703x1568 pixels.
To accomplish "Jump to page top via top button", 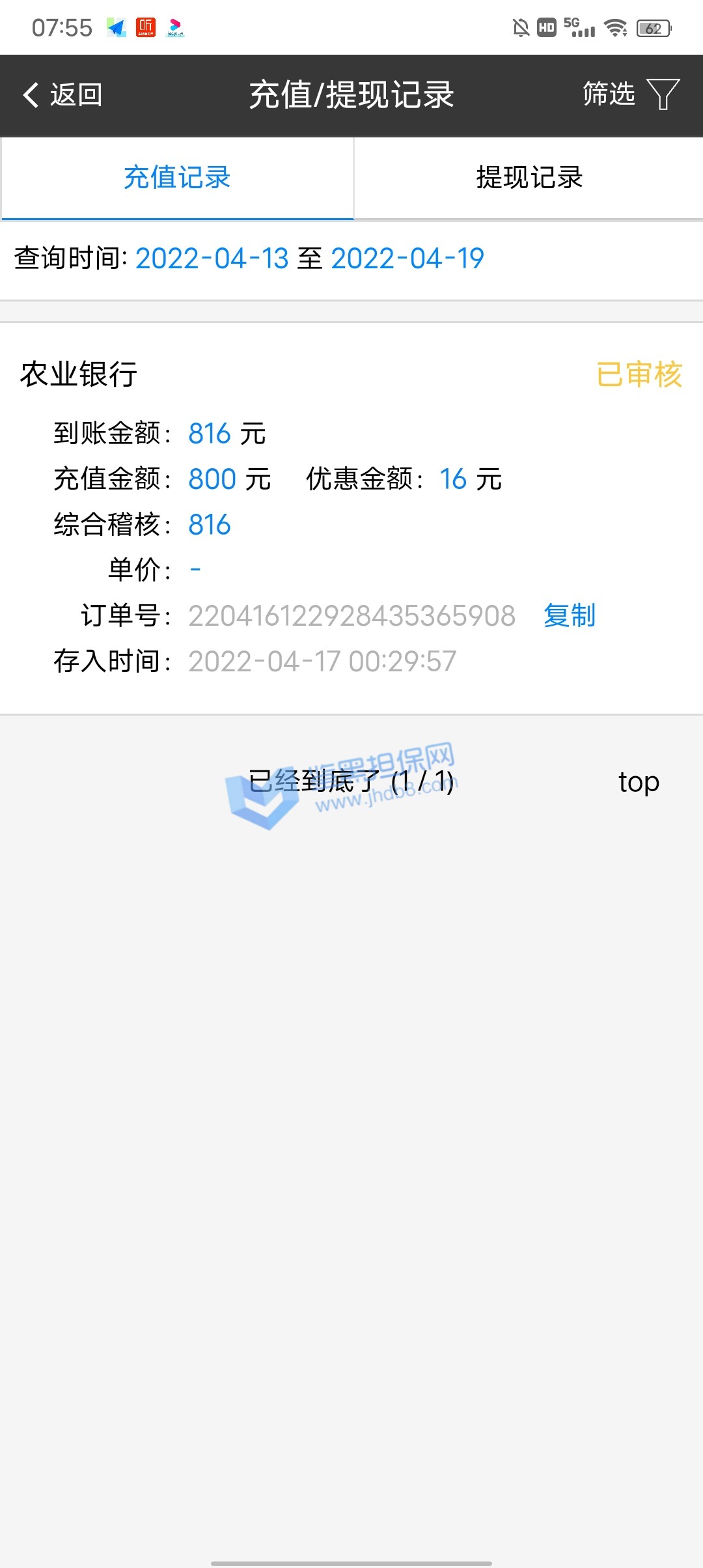I will coord(638,782).
